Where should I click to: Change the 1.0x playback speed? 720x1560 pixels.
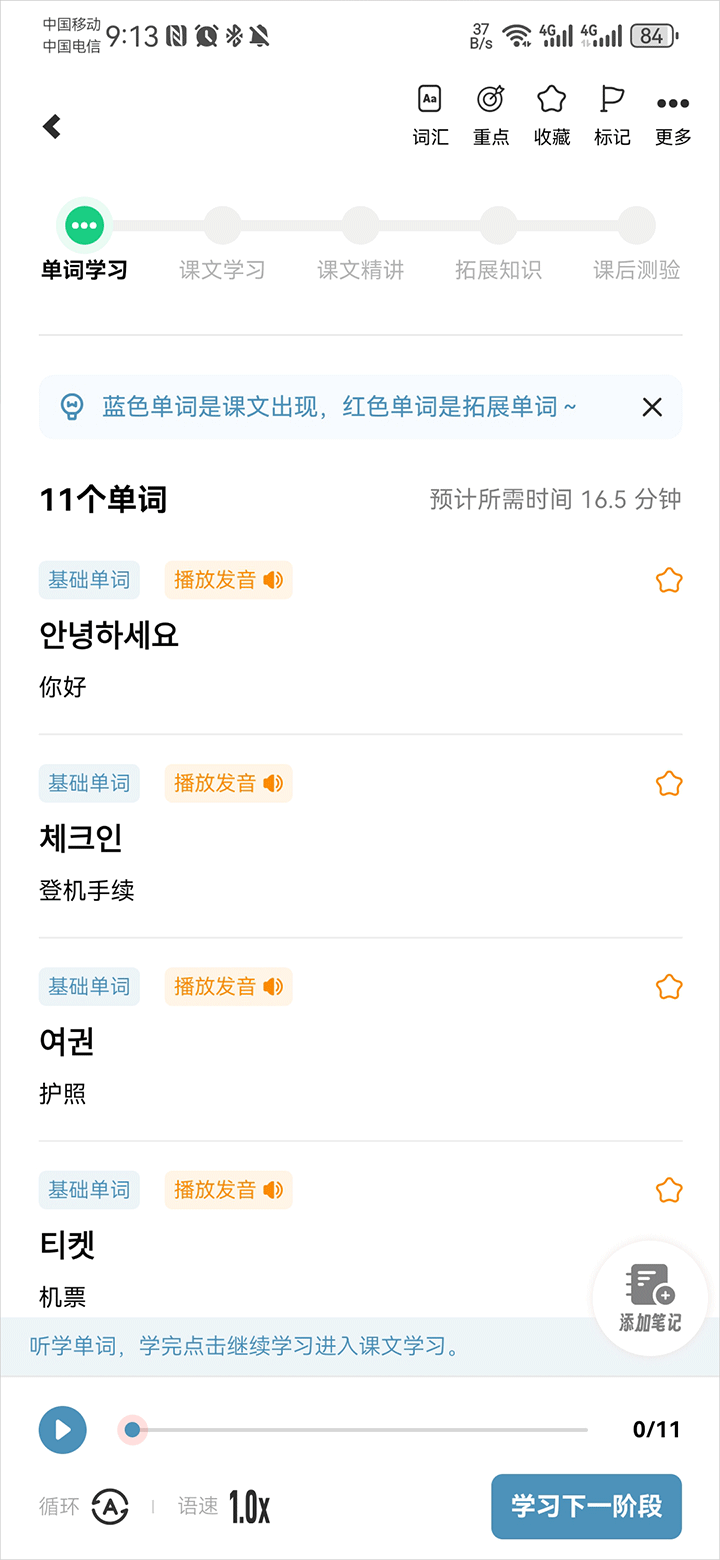249,1506
